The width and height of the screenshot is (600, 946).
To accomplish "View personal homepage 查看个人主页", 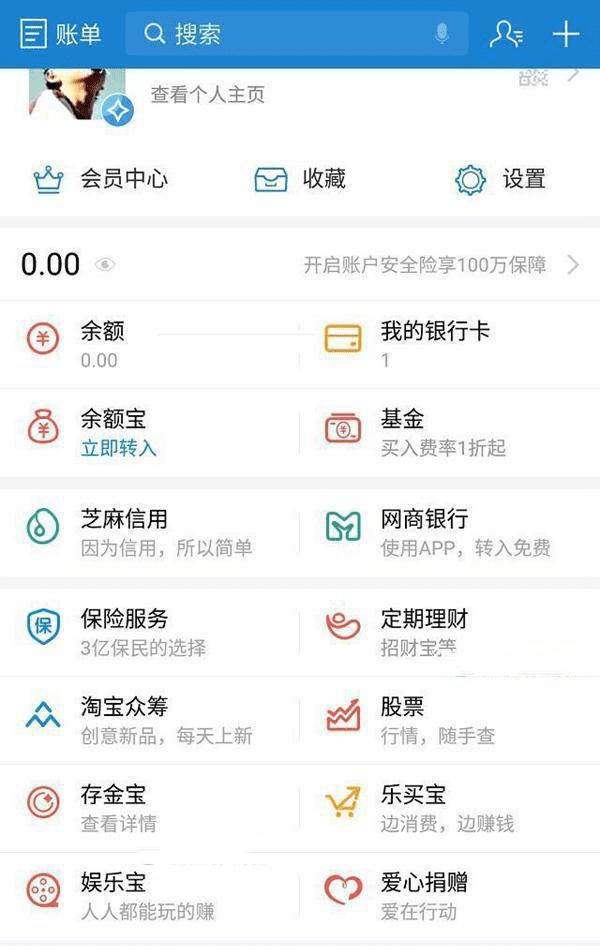I will coord(207,96).
